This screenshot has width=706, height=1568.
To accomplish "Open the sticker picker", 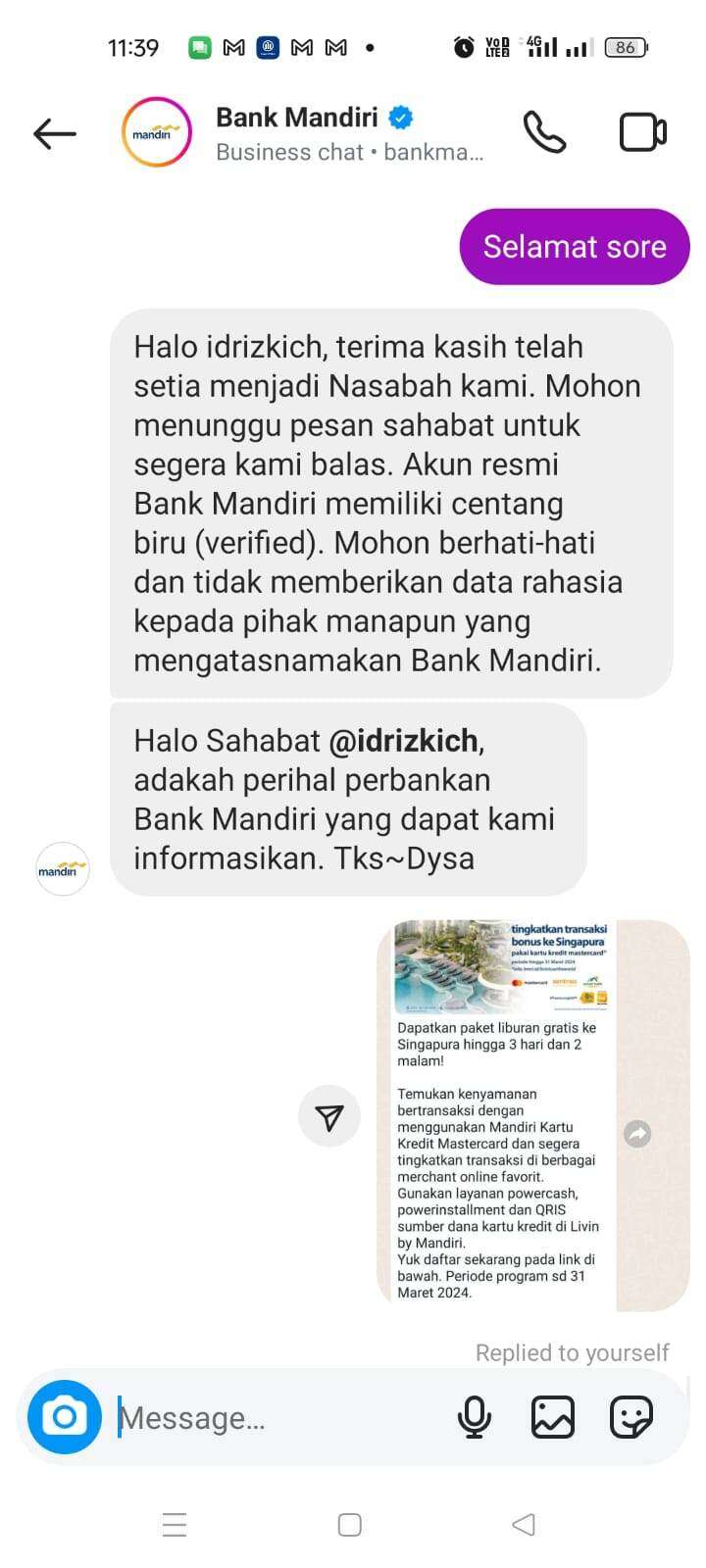I will (631, 1417).
